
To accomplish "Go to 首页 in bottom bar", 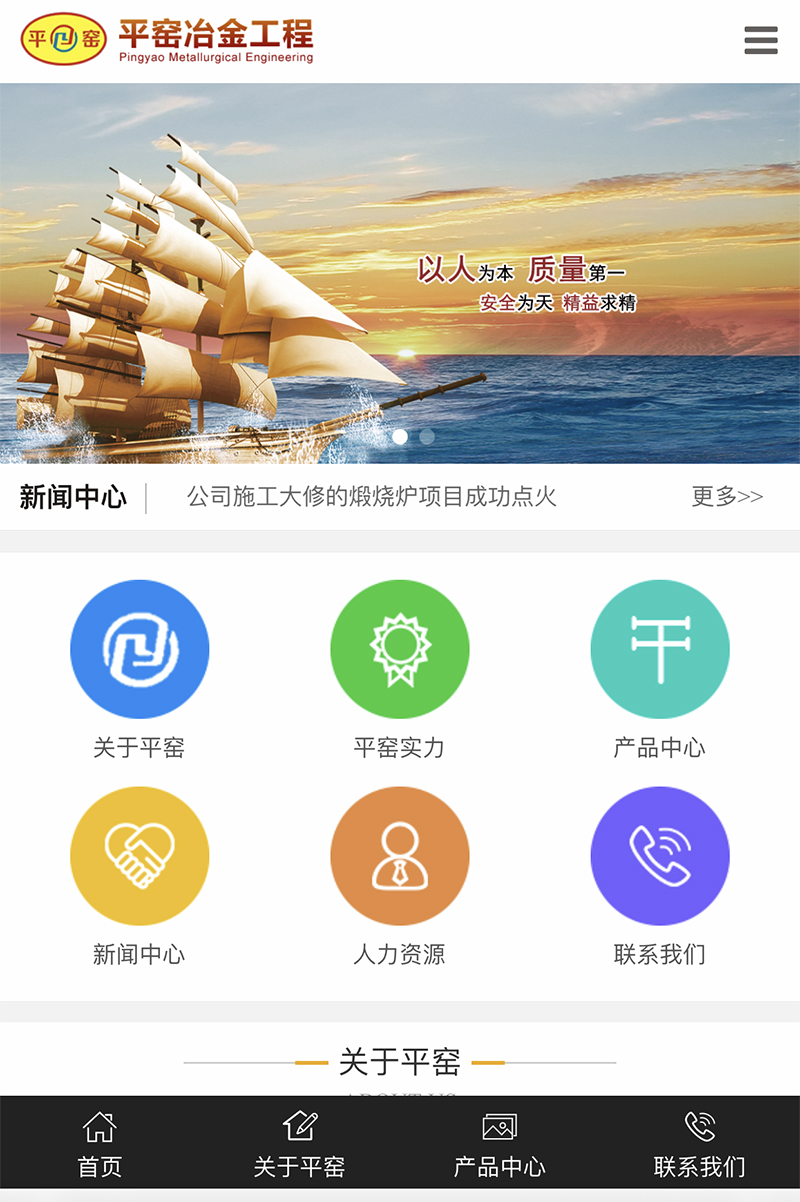I will click(x=100, y=1146).
